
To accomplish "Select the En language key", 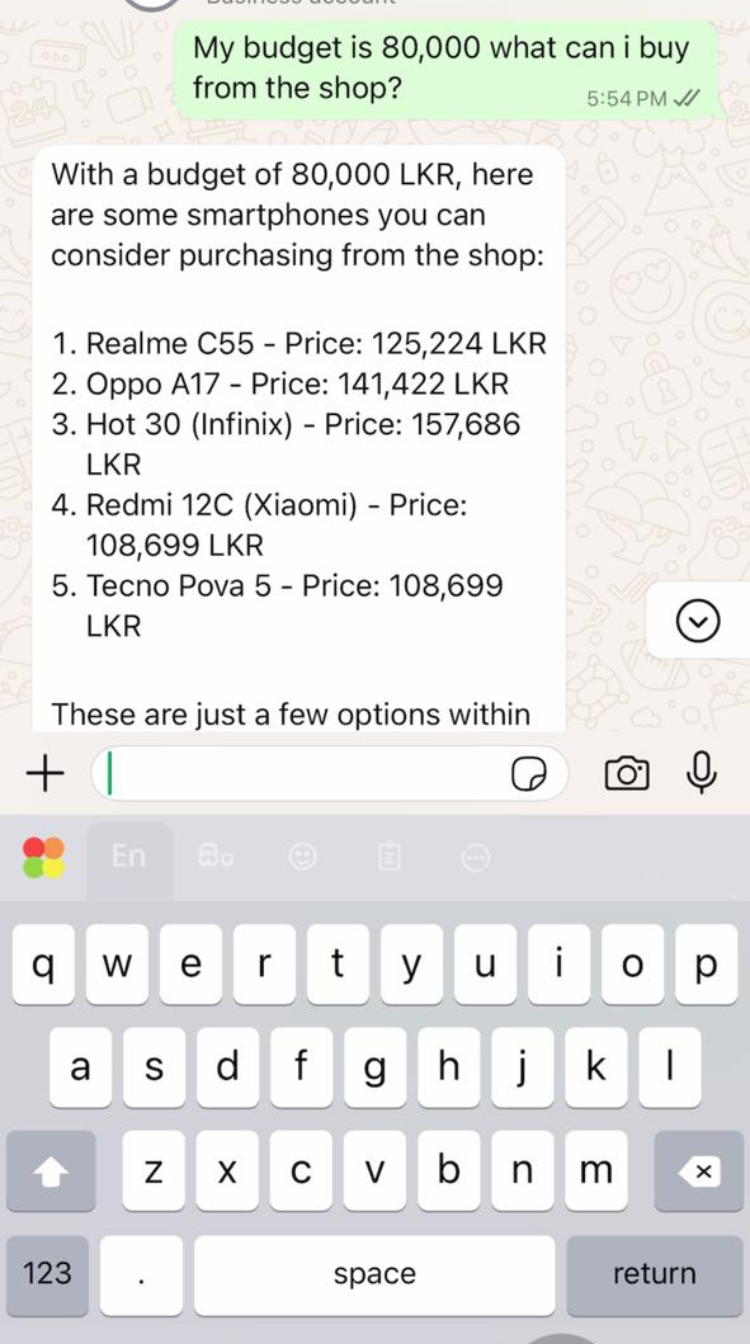I will (129, 857).
